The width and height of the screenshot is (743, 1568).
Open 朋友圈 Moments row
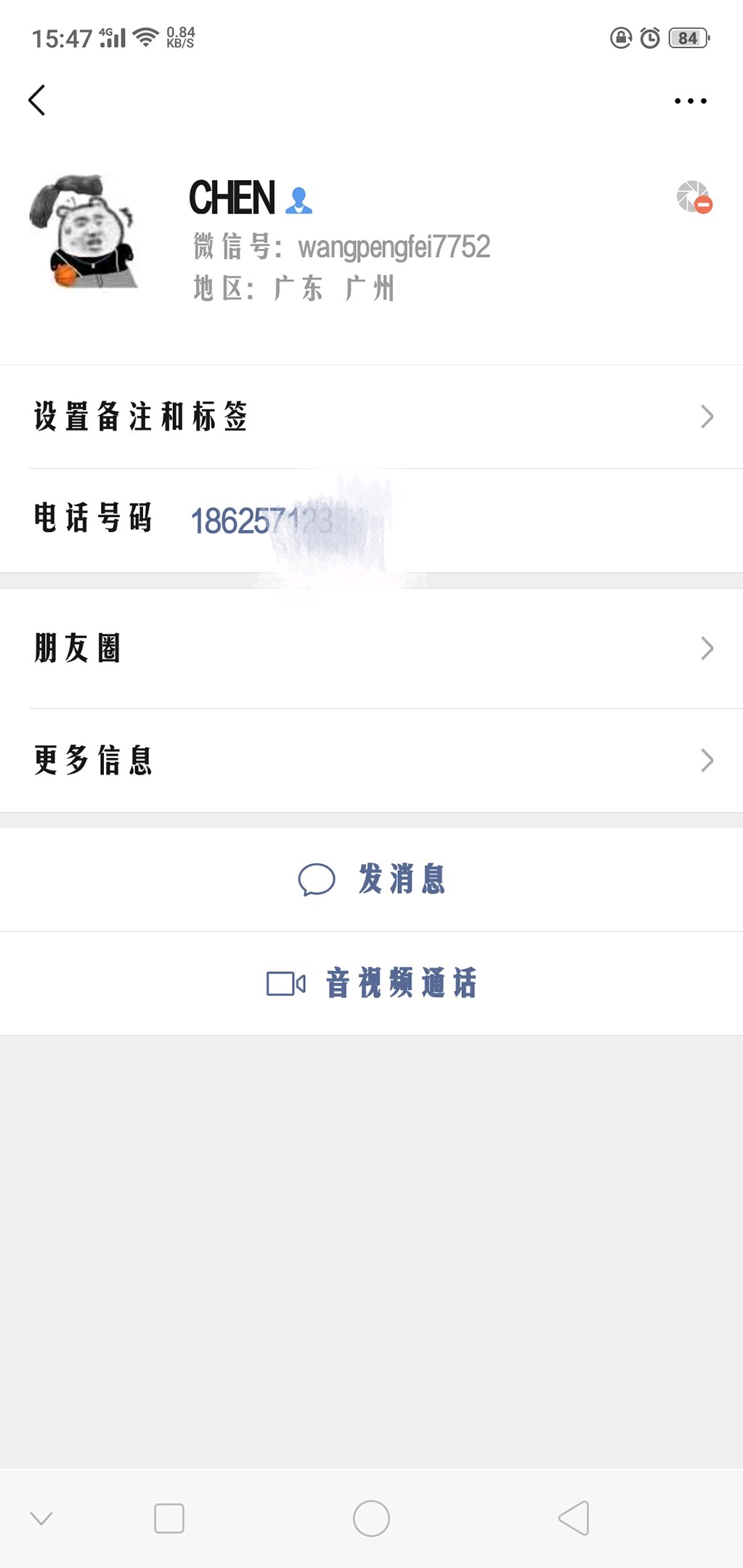(371, 648)
